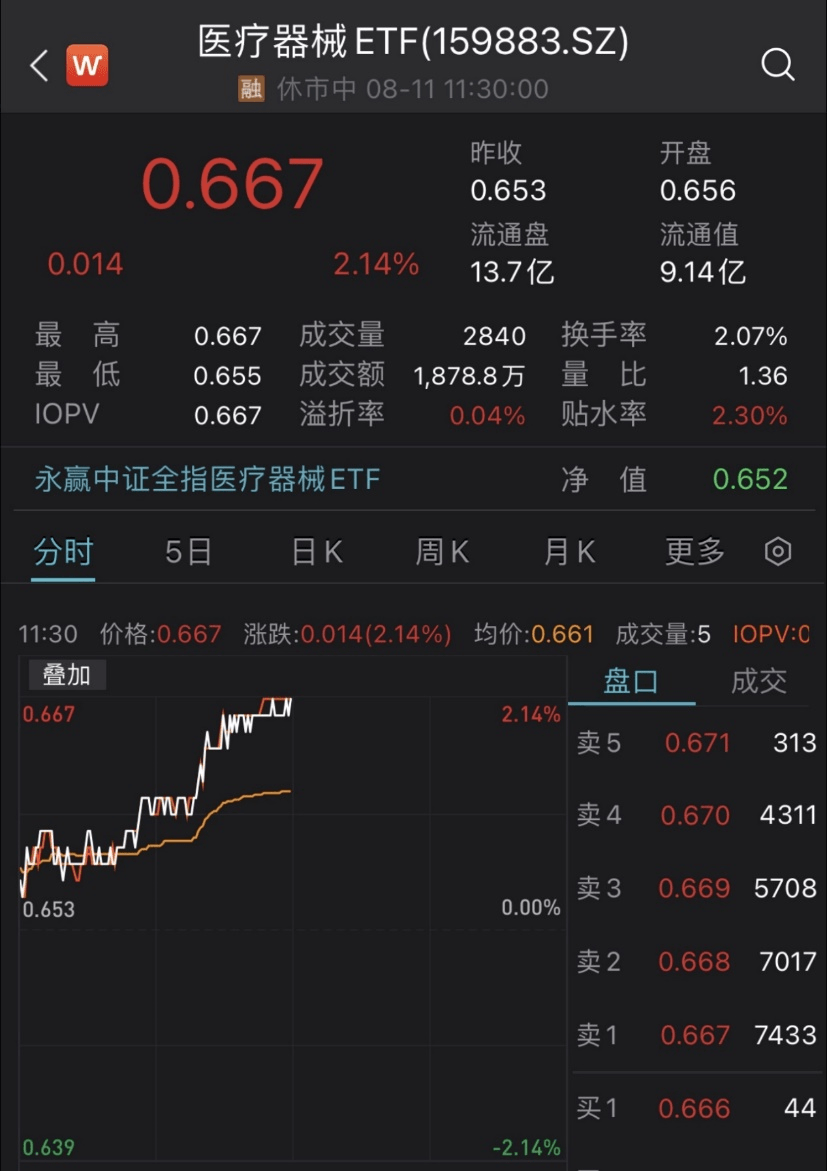Open the search magnifier icon
This screenshot has width=827, height=1171.
(777, 64)
